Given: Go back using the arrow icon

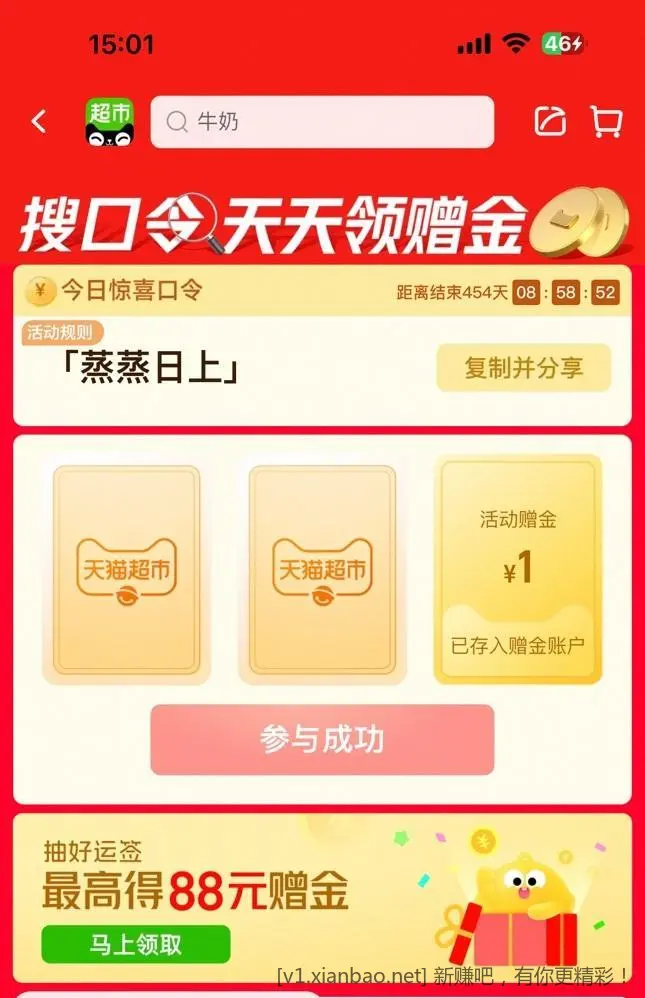Looking at the screenshot, I should pos(39,122).
